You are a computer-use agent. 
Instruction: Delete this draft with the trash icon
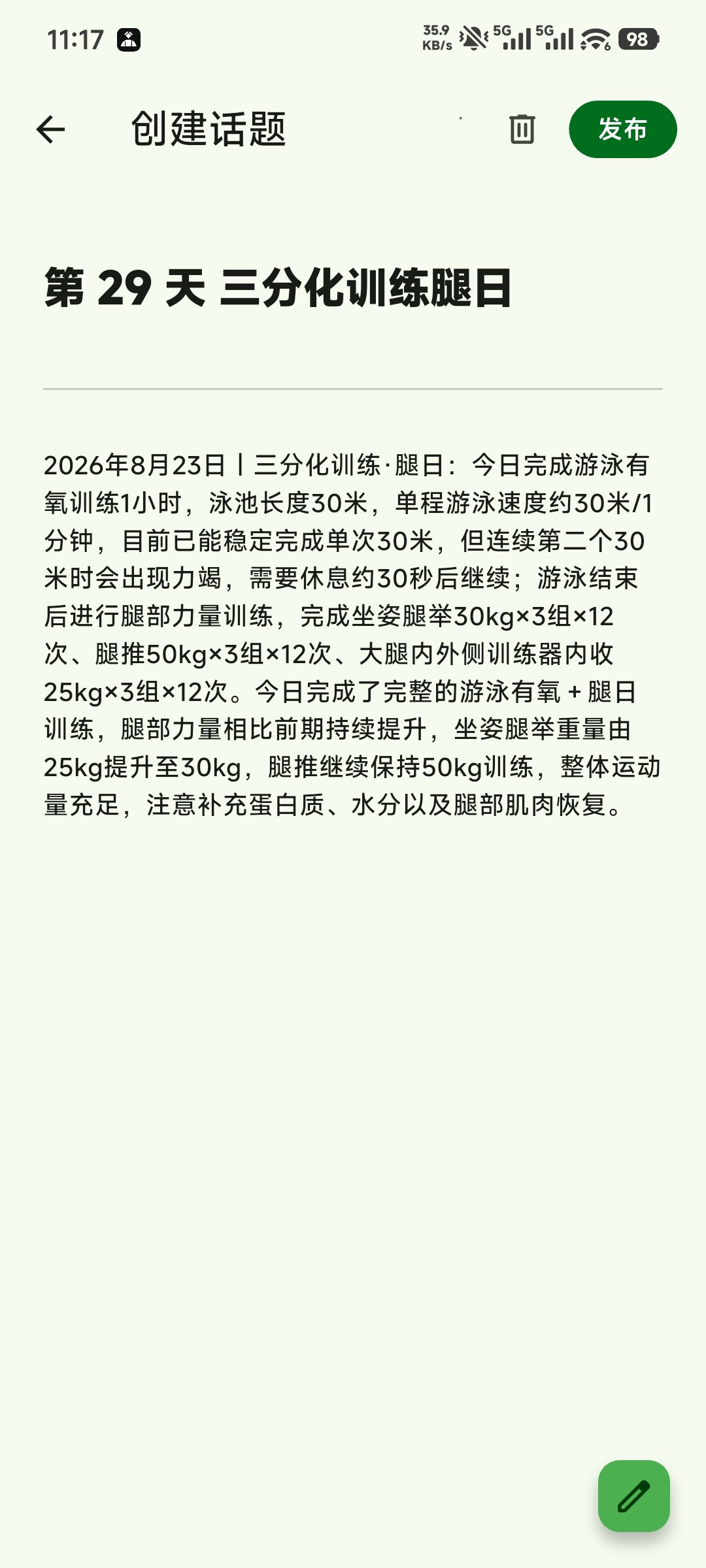[522, 129]
